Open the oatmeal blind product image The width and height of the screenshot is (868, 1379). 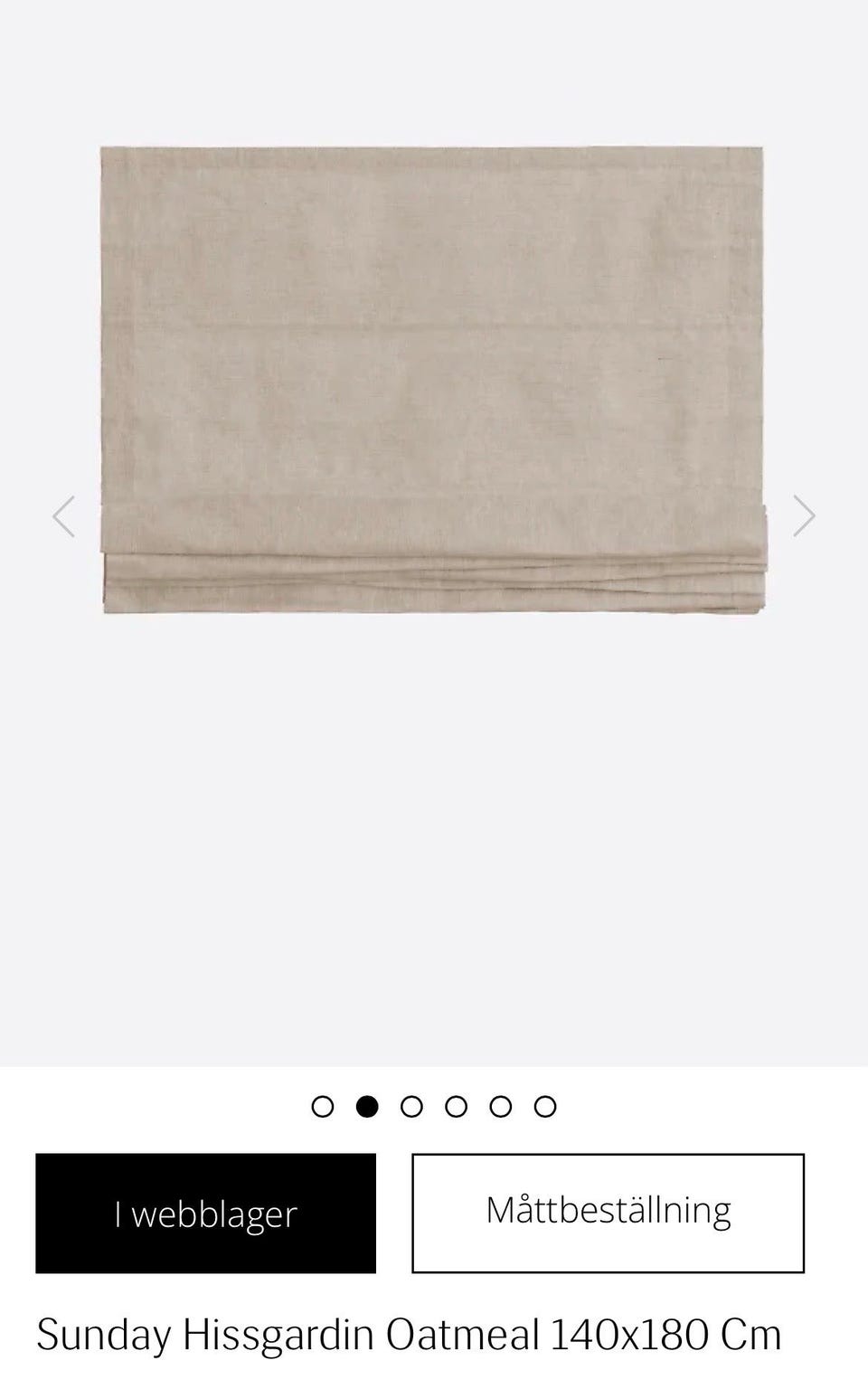(432, 380)
